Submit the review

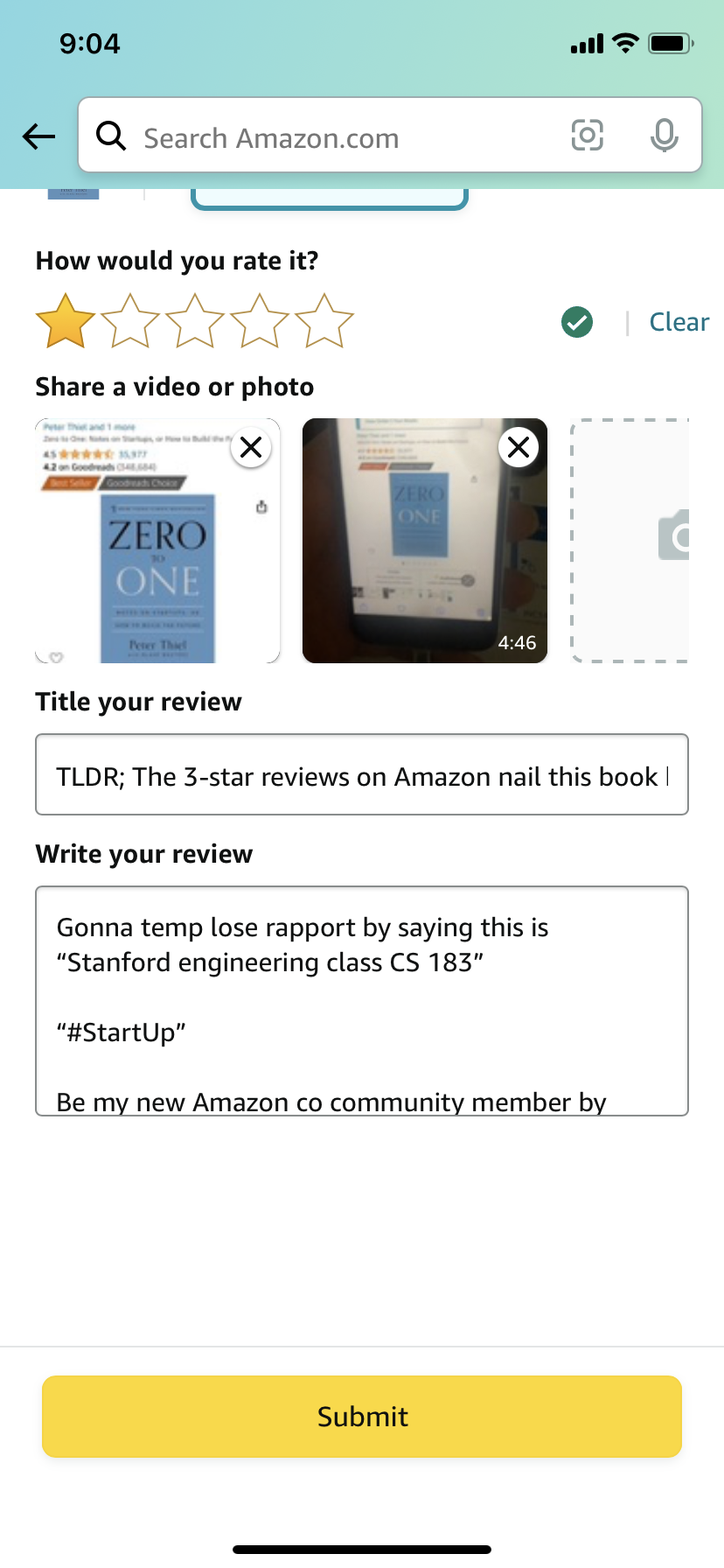pos(361,1416)
